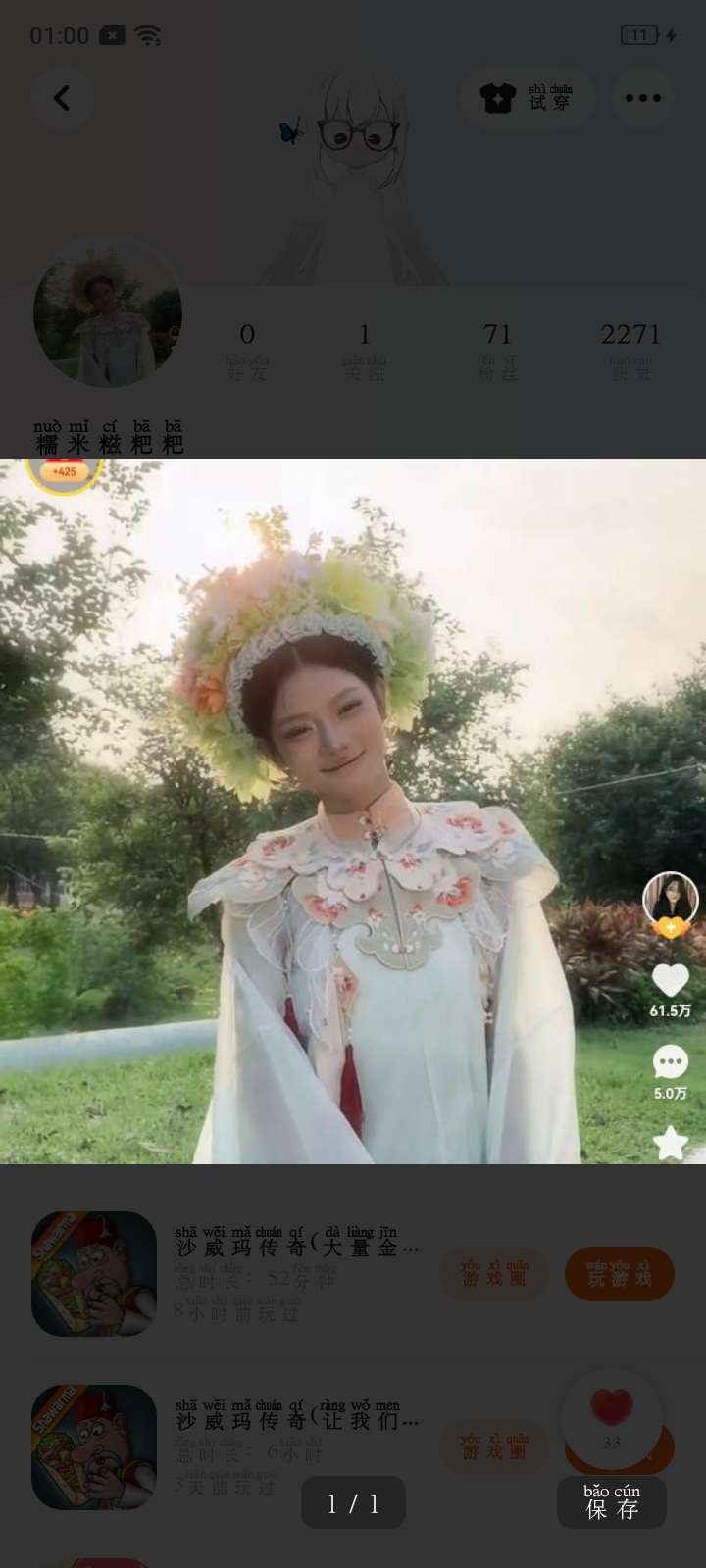This screenshot has height=1568, width=706.
Task: Tap the enlarged photo to close the preview
Action: (353, 811)
